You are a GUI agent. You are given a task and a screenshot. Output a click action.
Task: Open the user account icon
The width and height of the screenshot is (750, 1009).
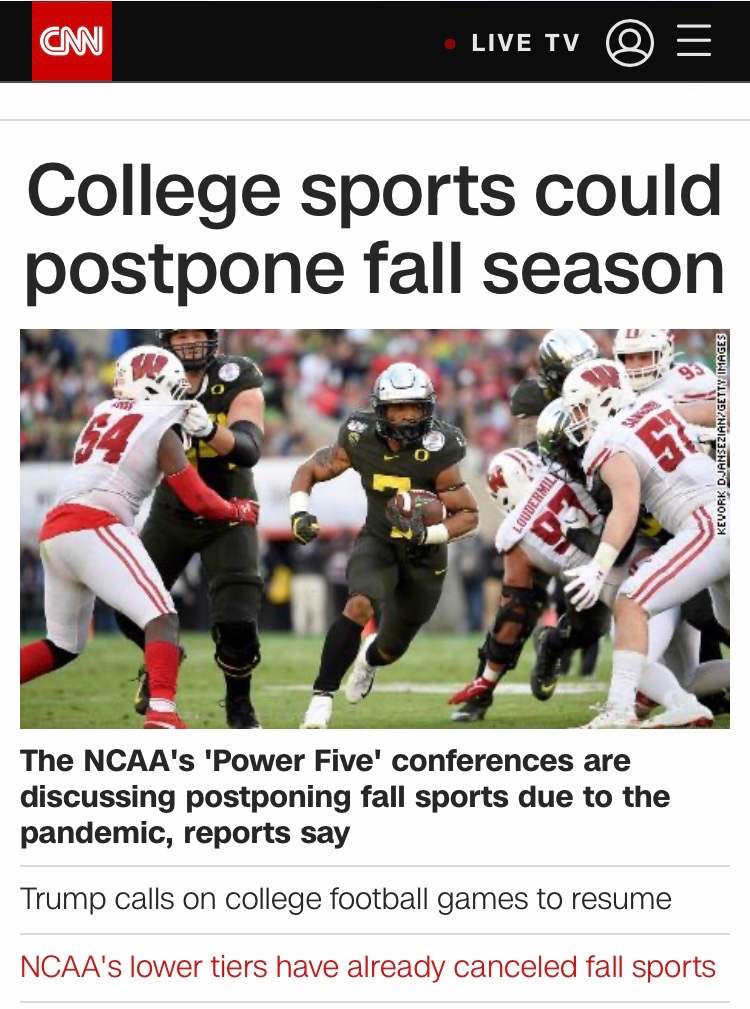click(630, 43)
